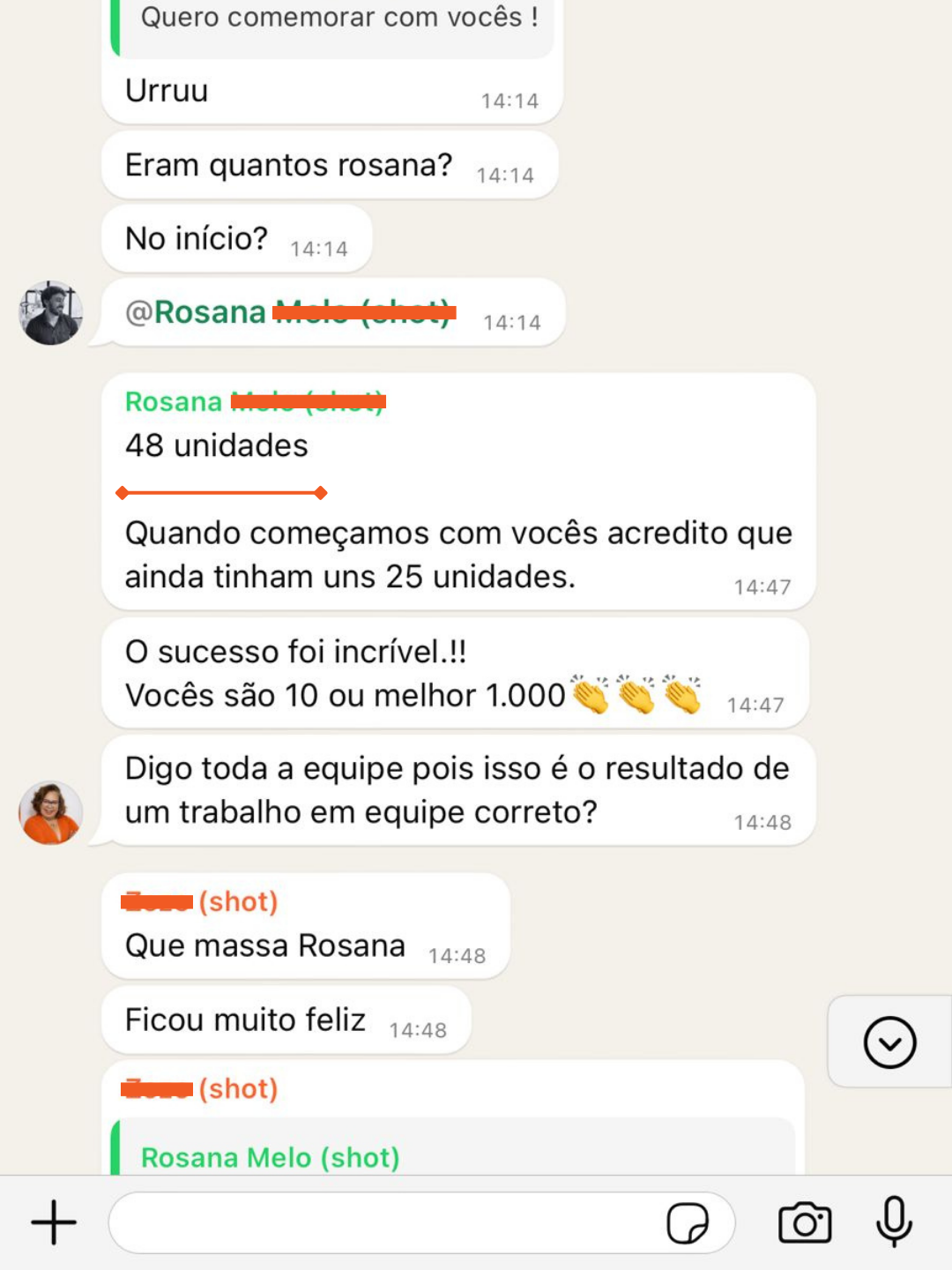View profile photo of woman in orange
This screenshot has height=1270, width=952.
click(x=51, y=812)
